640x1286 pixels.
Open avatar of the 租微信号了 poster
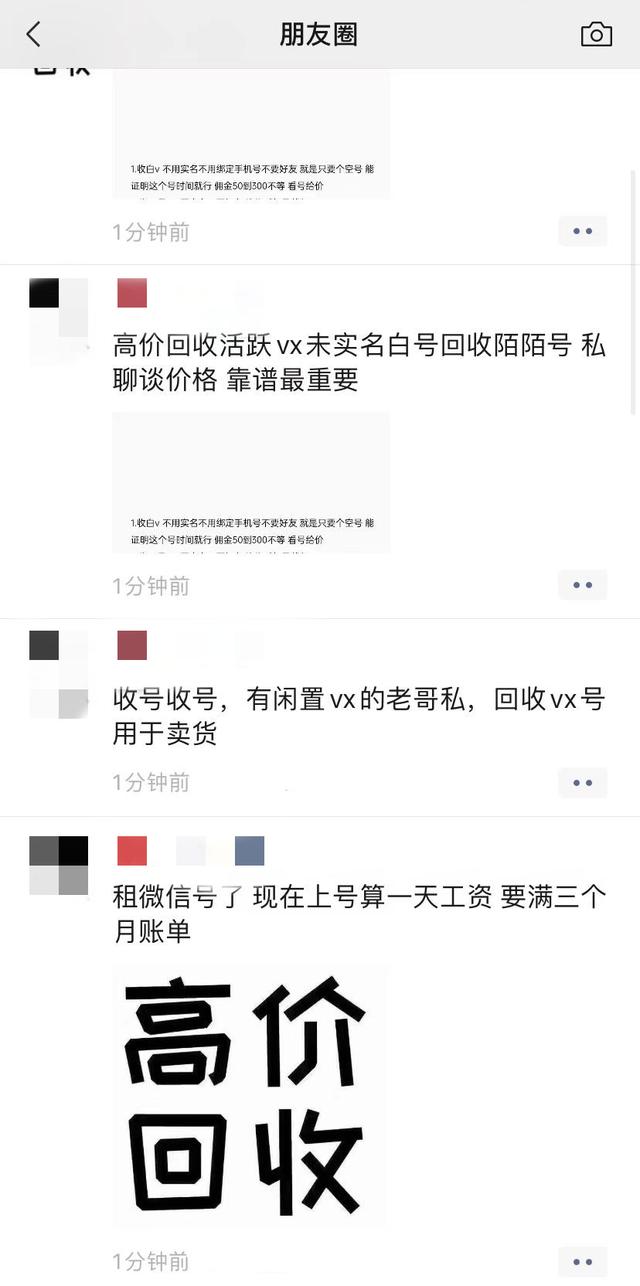pyautogui.click(x=59, y=865)
